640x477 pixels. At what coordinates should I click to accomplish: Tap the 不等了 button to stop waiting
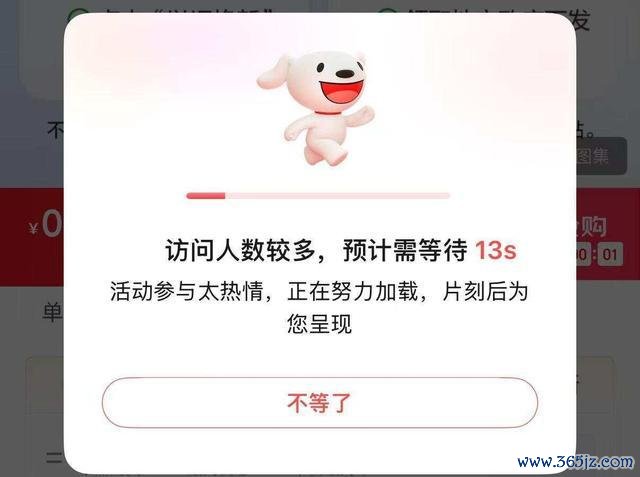[x=319, y=404]
